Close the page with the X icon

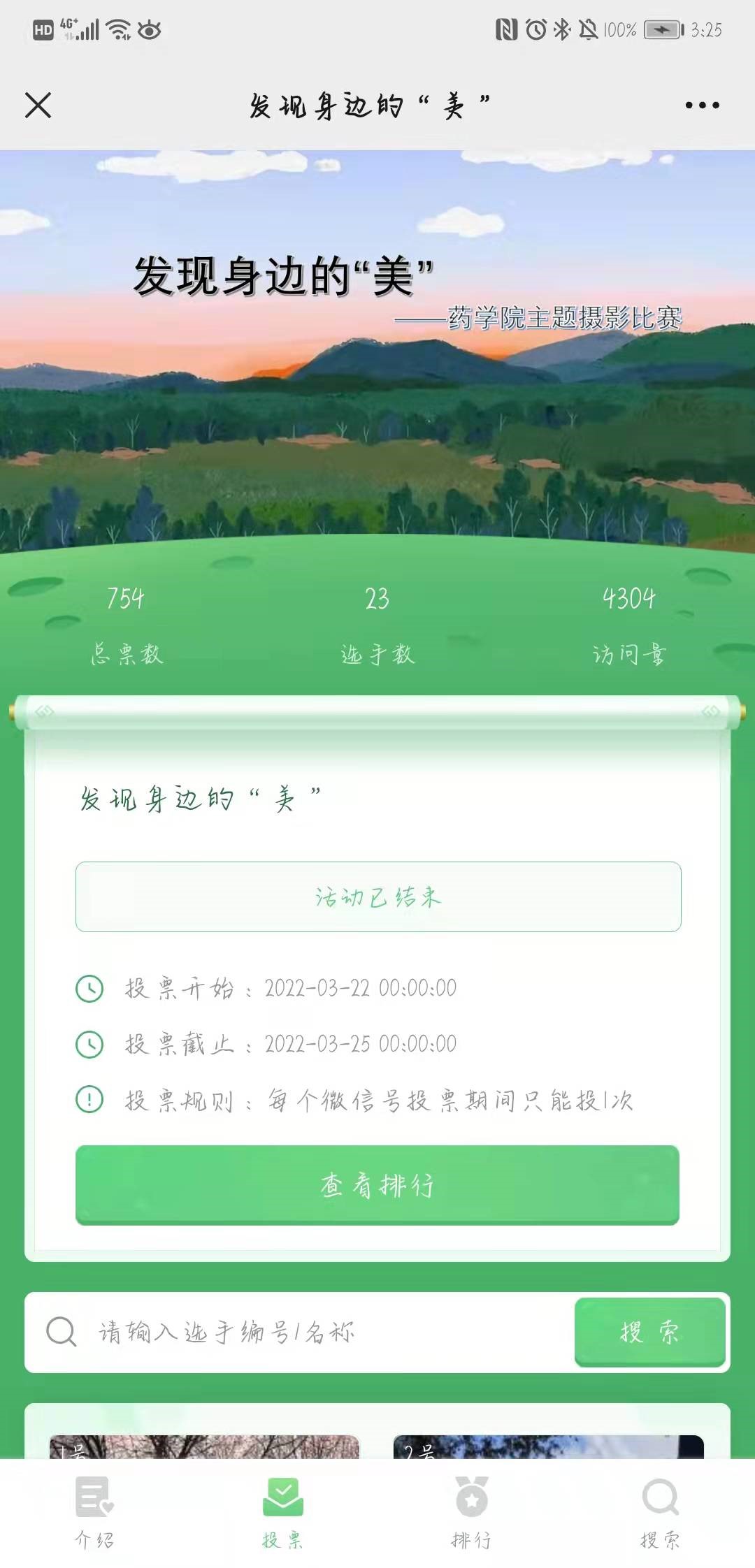click(38, 106)
